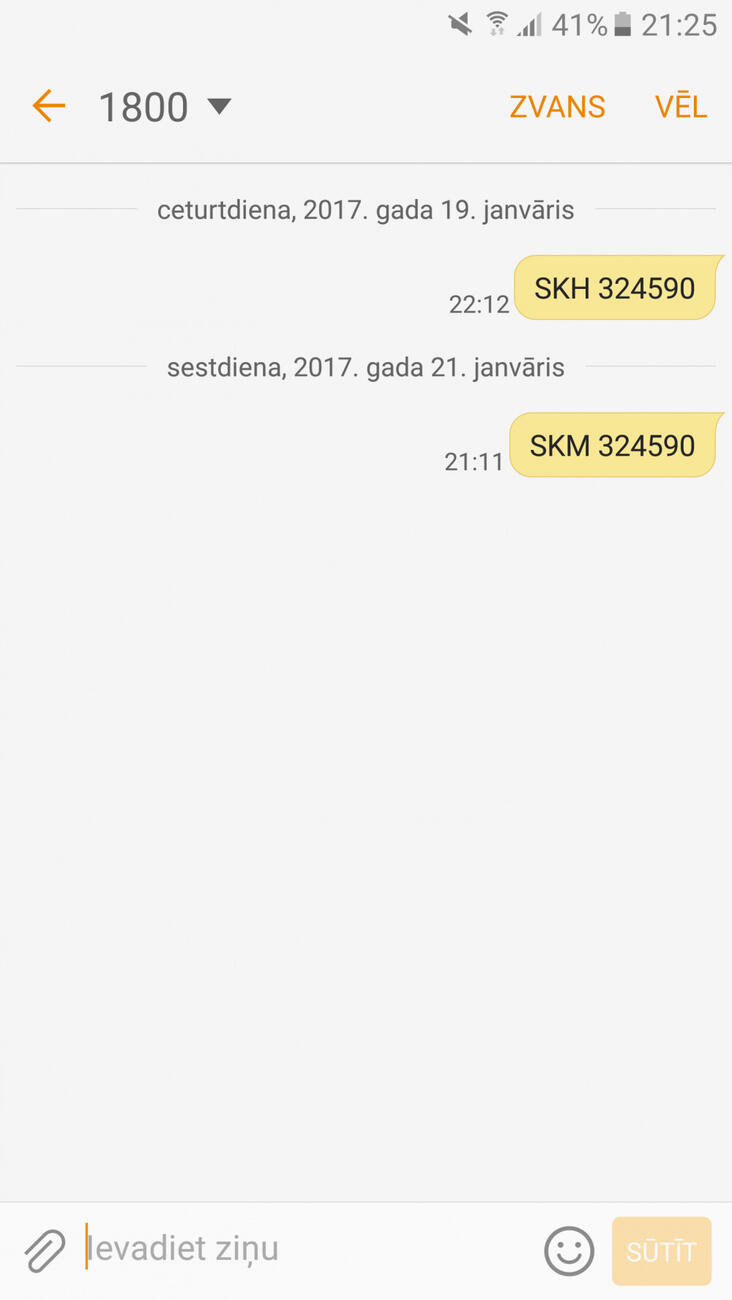Focus the Ievadiet ziņu message field

pos(300,1250)
